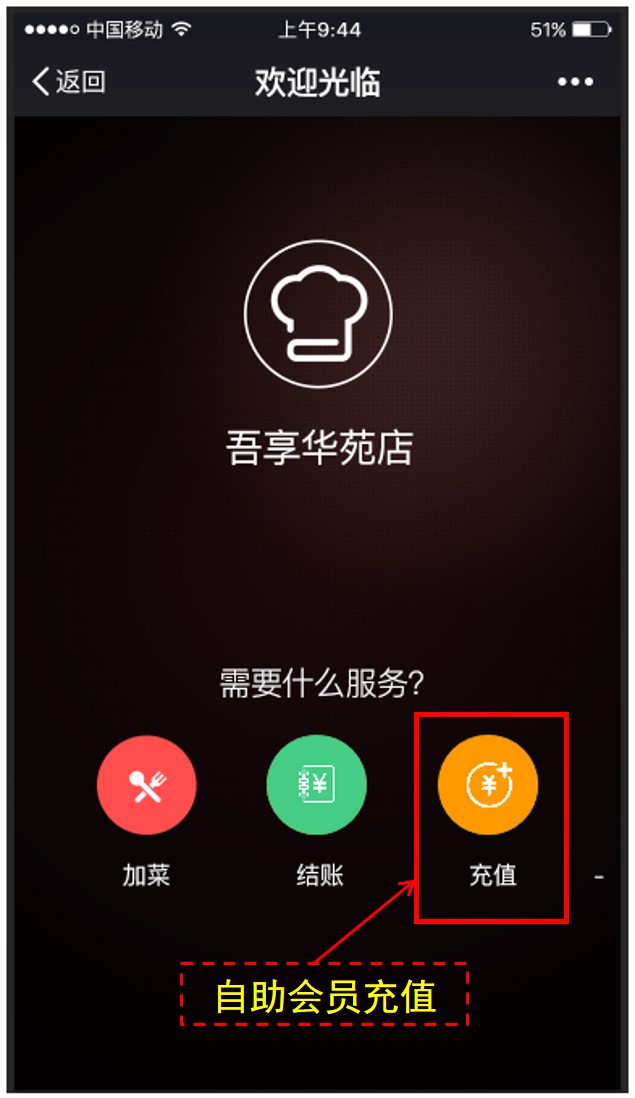Open 结账 to pay the bill

(317, 786)
